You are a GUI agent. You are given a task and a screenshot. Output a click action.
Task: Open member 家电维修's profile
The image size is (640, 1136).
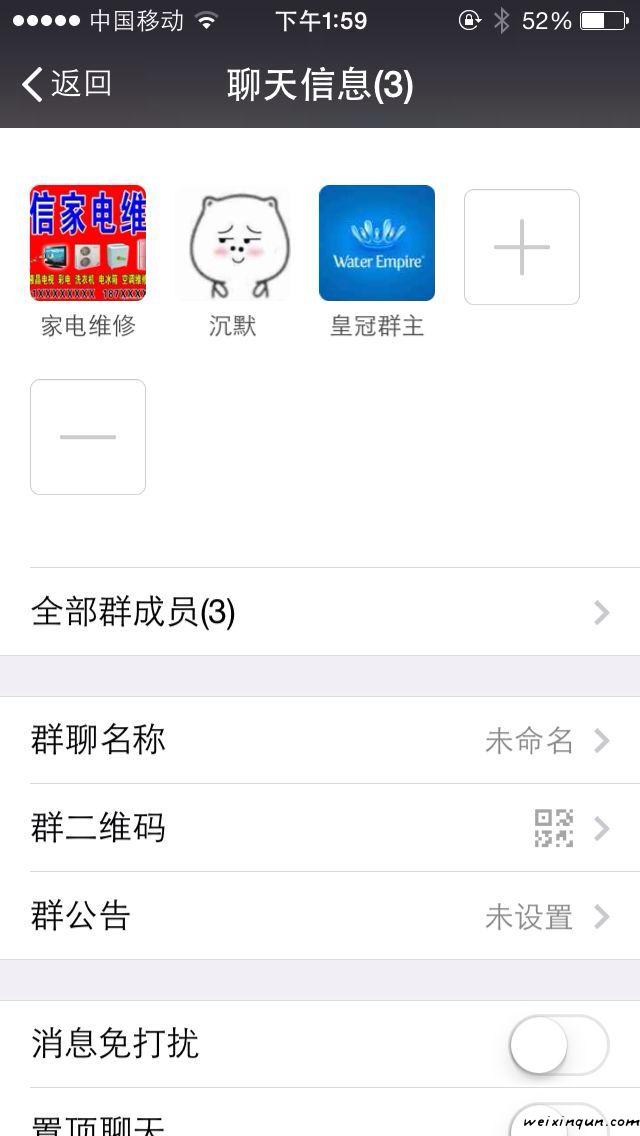click(x=88, y=244)
